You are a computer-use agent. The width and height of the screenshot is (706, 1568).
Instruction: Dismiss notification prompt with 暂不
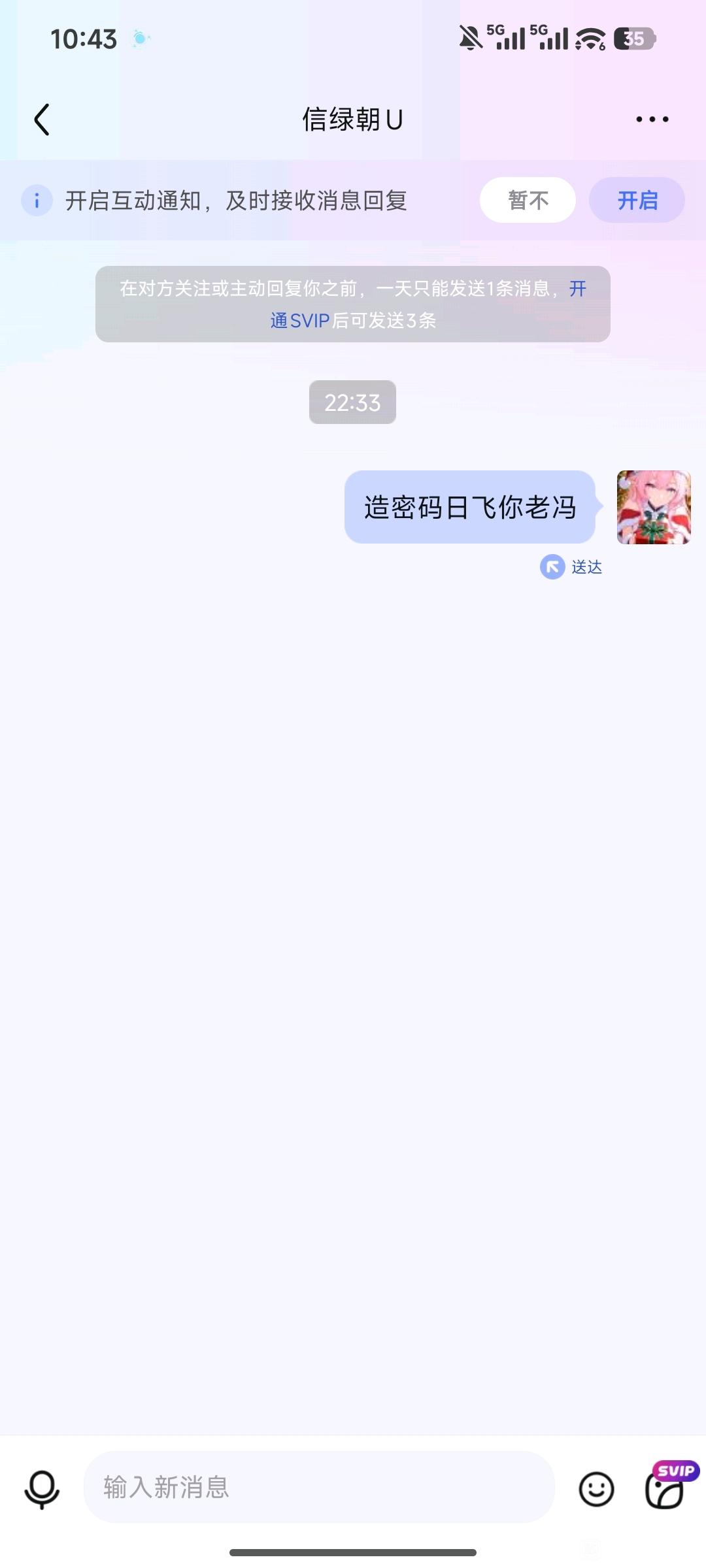528,200
